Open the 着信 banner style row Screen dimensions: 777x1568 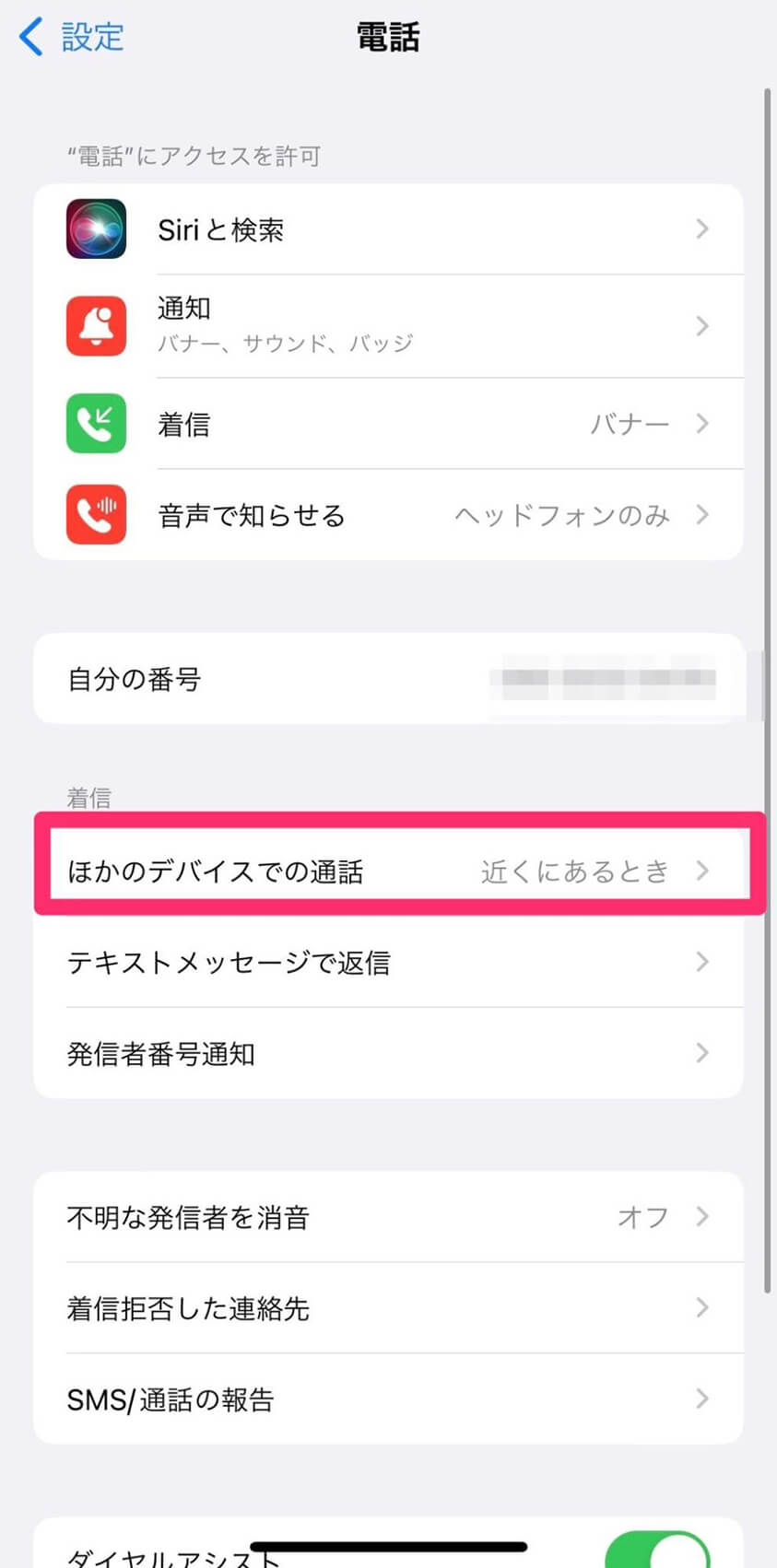point(388,424)
